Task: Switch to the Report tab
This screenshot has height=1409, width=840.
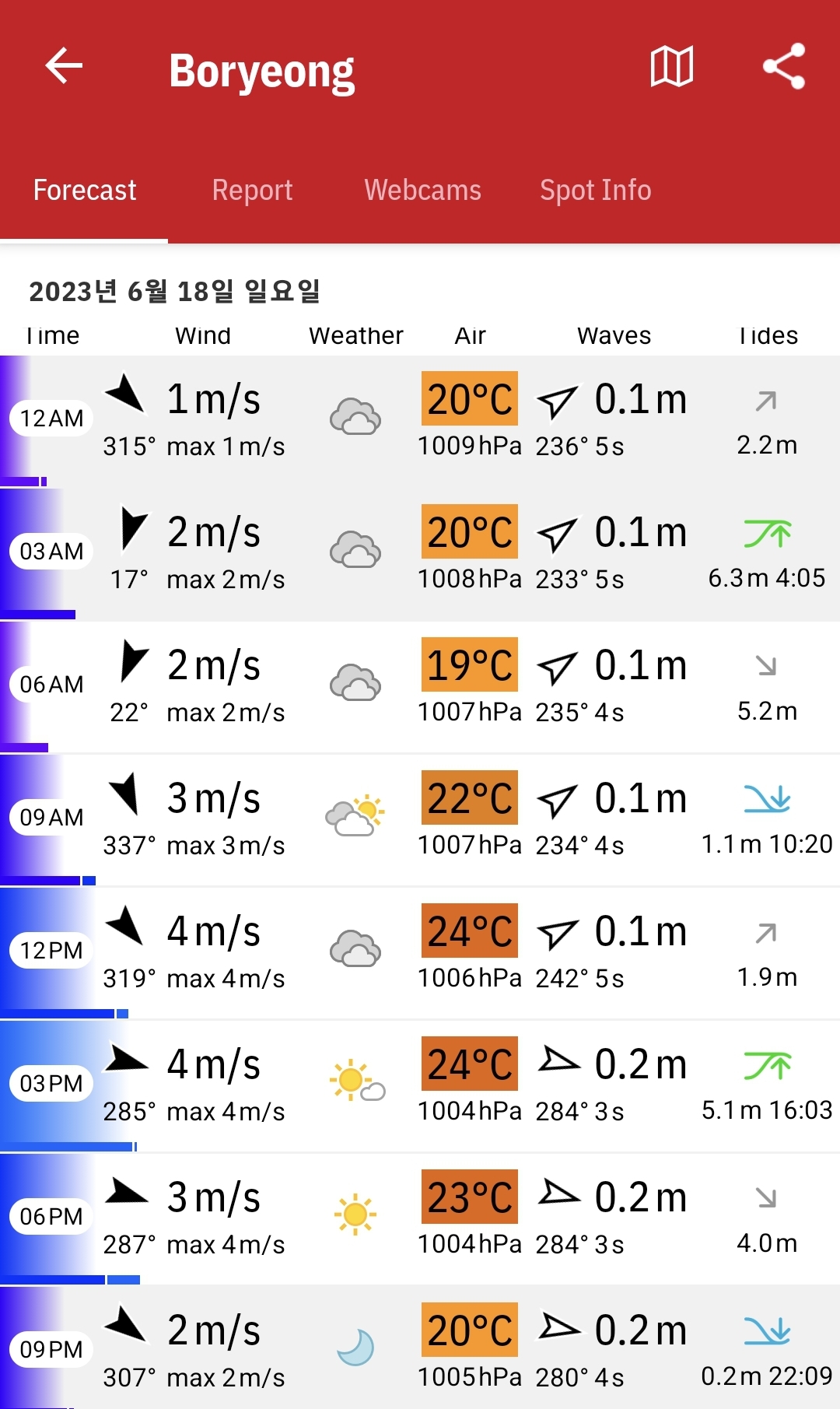Action: coord(252,190)
